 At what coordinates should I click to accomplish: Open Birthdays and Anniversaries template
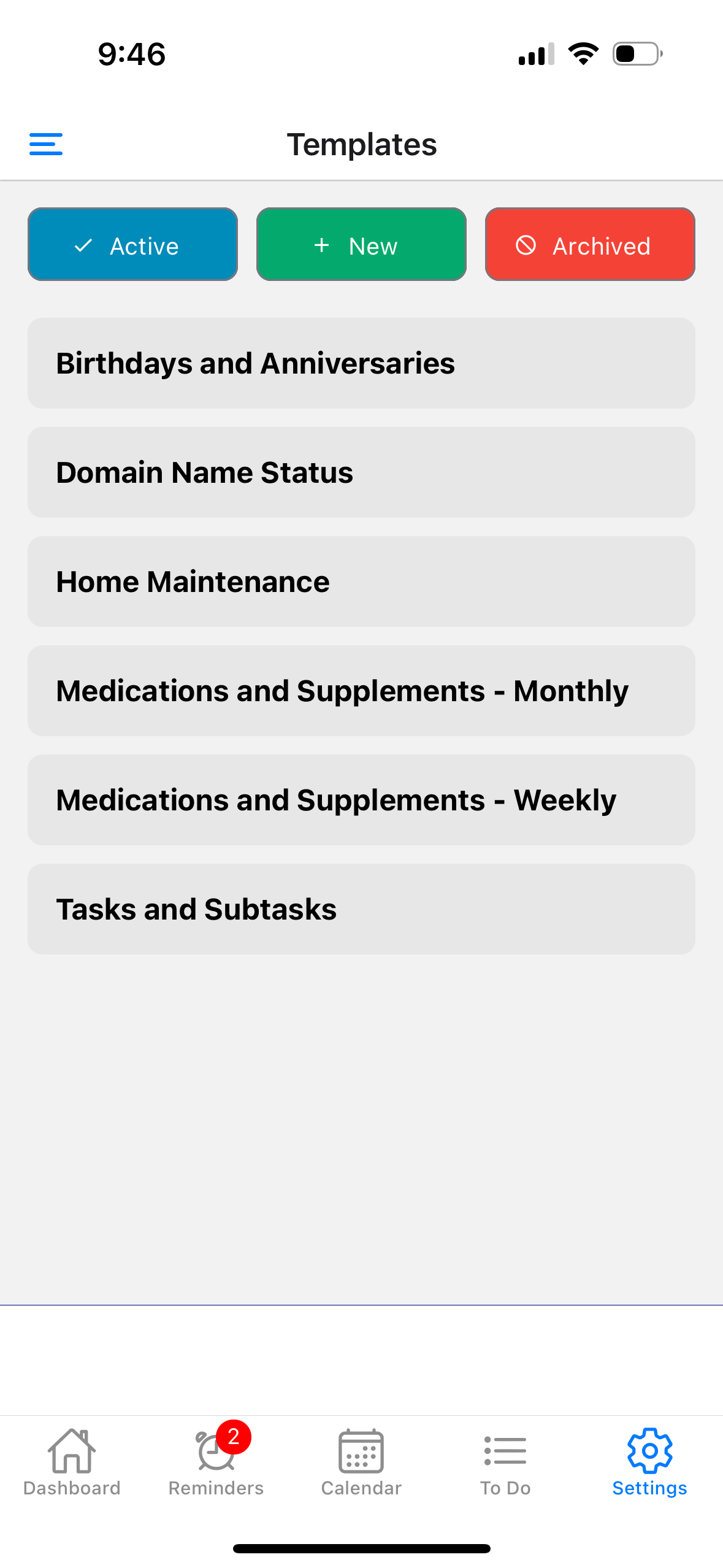pyautogui.click(x=361, y=363)
